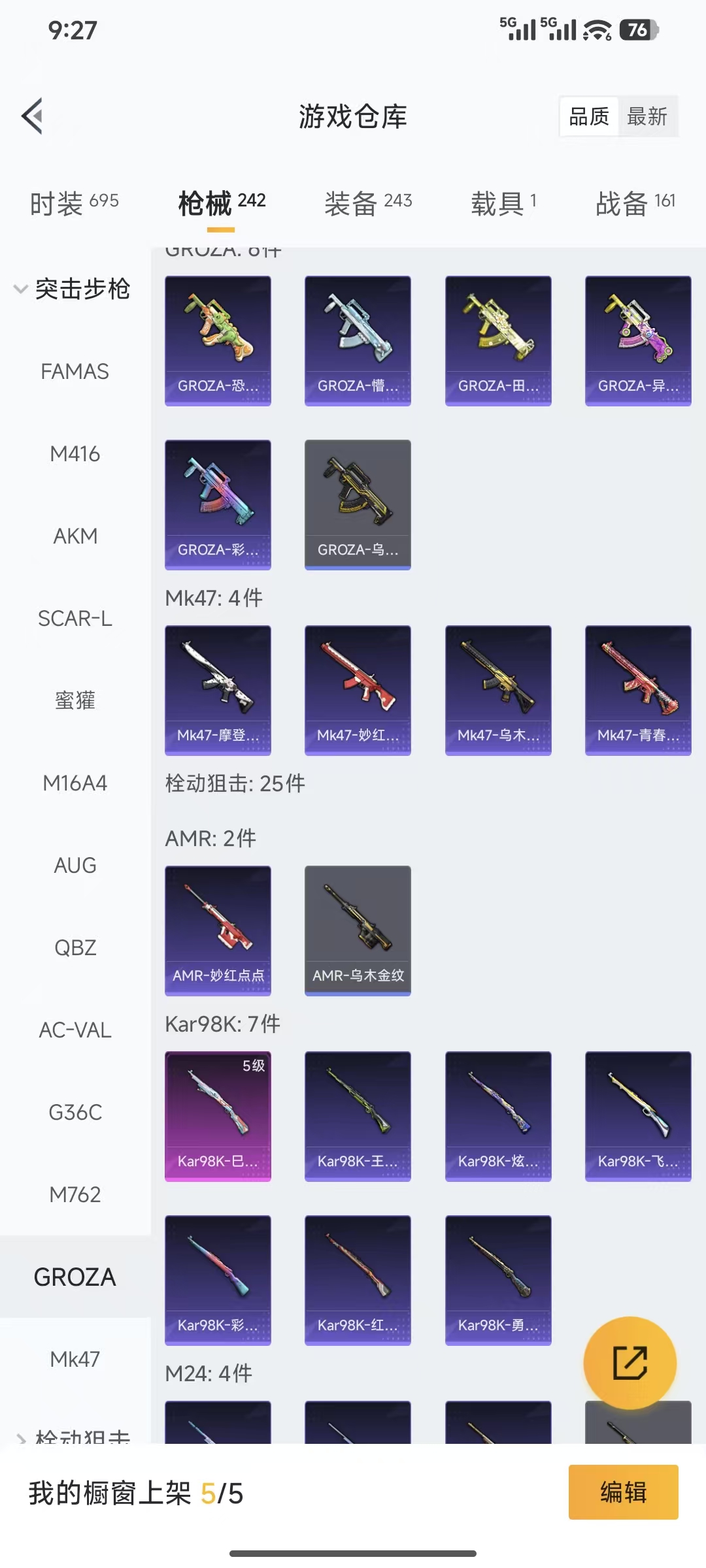Select Mk47 in the sidebar
Image resolution: width=706 pixels, height=1568 pixels.
click(75, 1360)
